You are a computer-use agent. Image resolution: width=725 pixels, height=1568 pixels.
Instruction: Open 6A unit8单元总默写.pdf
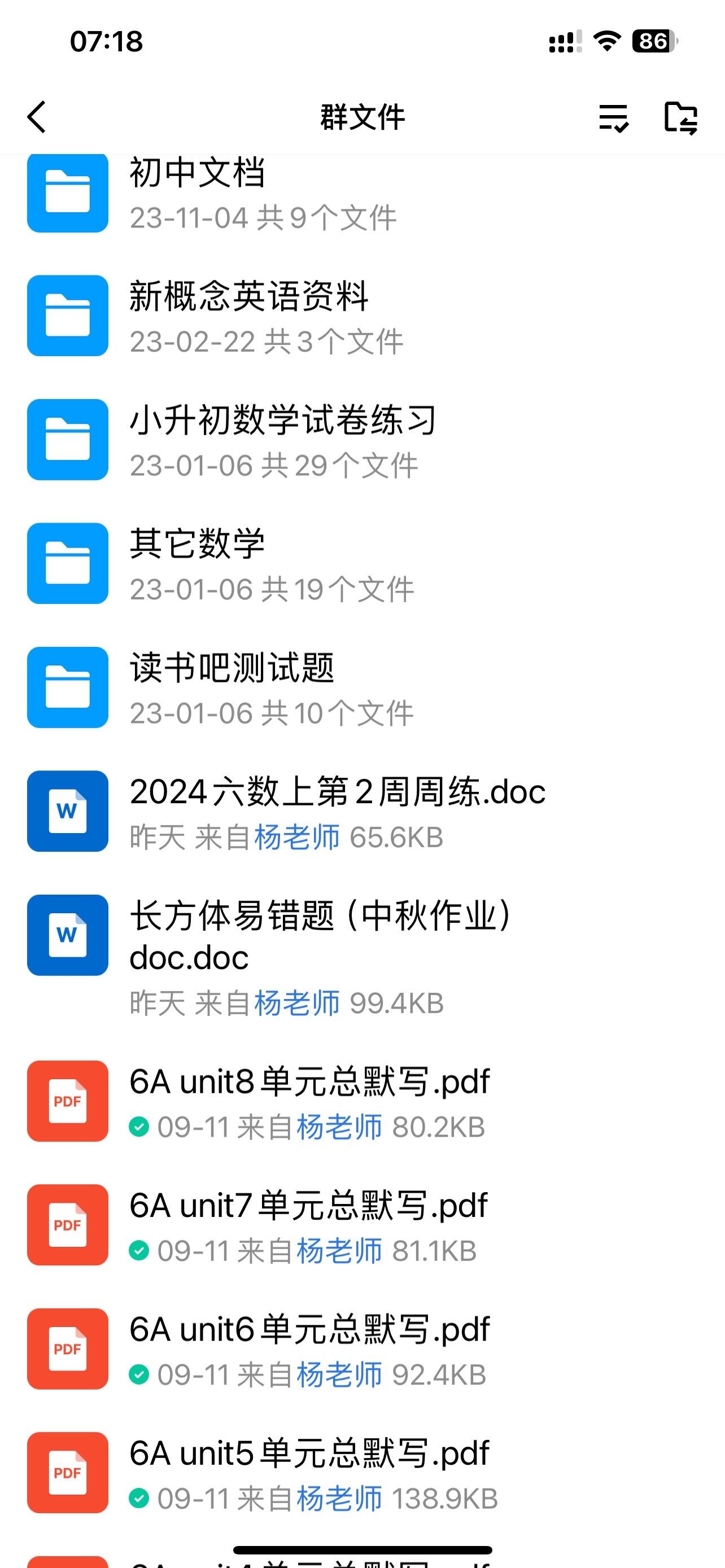click(x=362, y=1102)
